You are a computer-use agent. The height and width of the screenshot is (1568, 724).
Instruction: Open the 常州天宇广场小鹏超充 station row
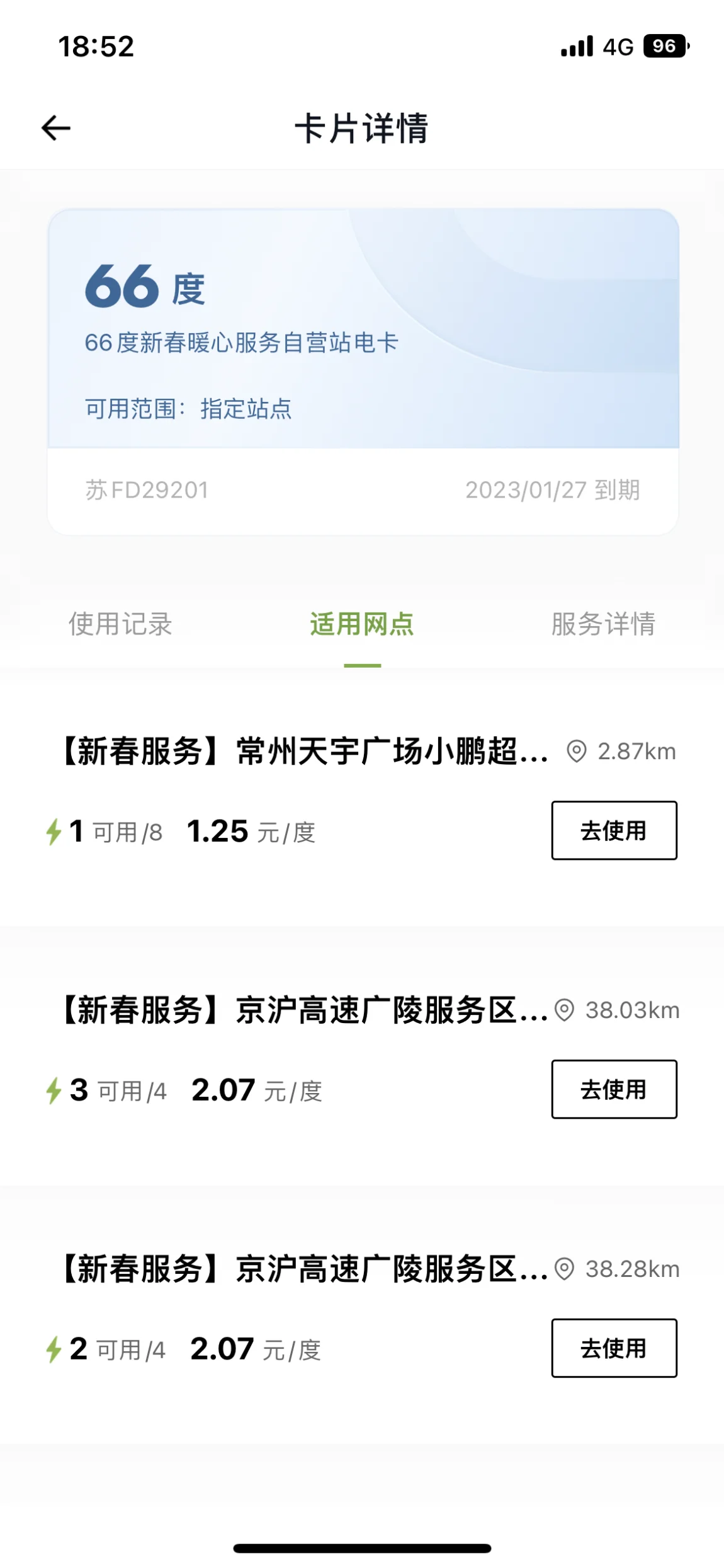tap(362, 797)
